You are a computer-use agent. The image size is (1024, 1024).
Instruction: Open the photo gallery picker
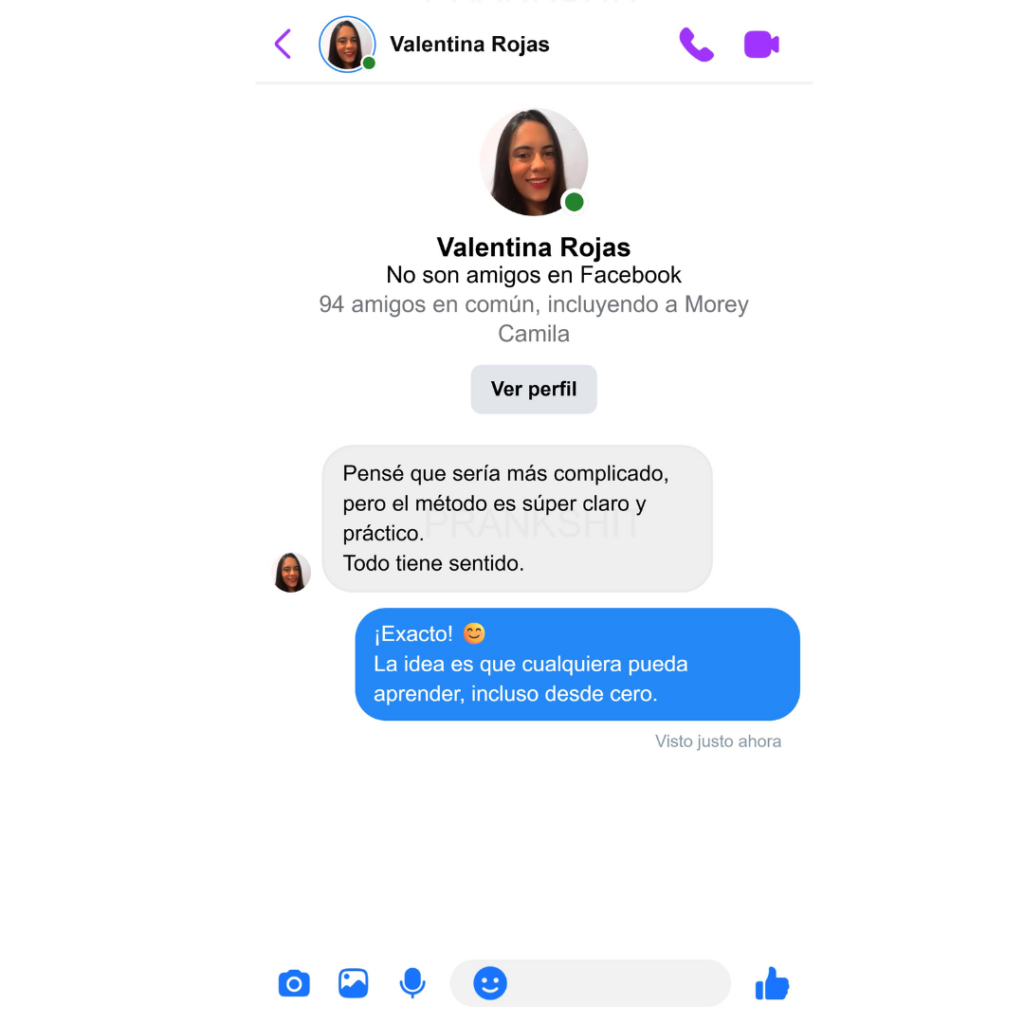click(353, 984)
